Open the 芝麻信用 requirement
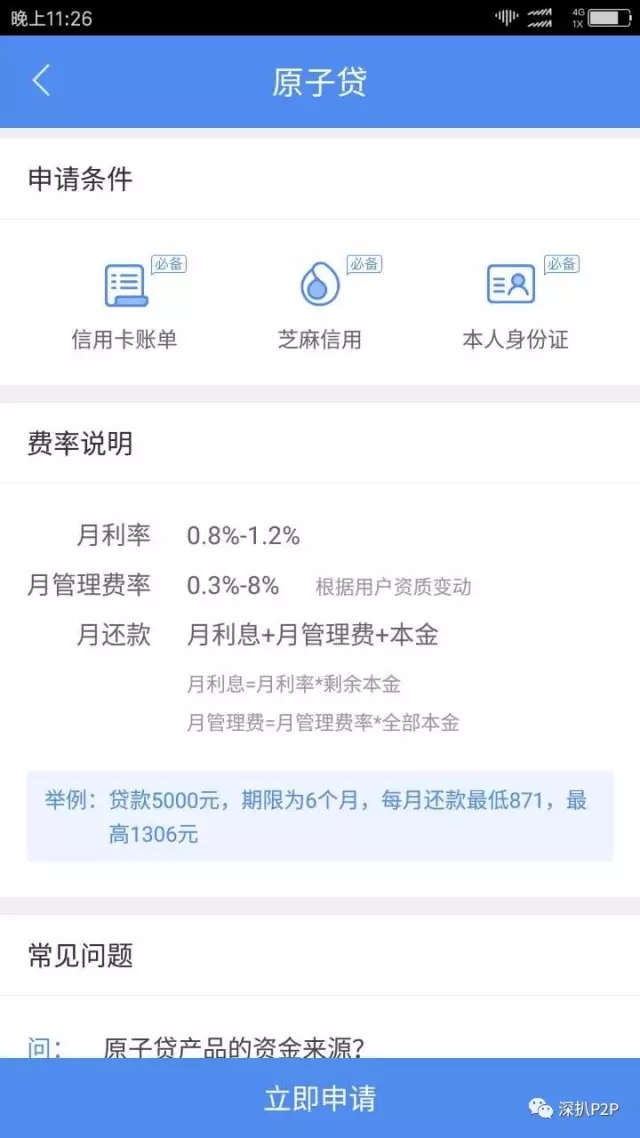 (320, 303)
